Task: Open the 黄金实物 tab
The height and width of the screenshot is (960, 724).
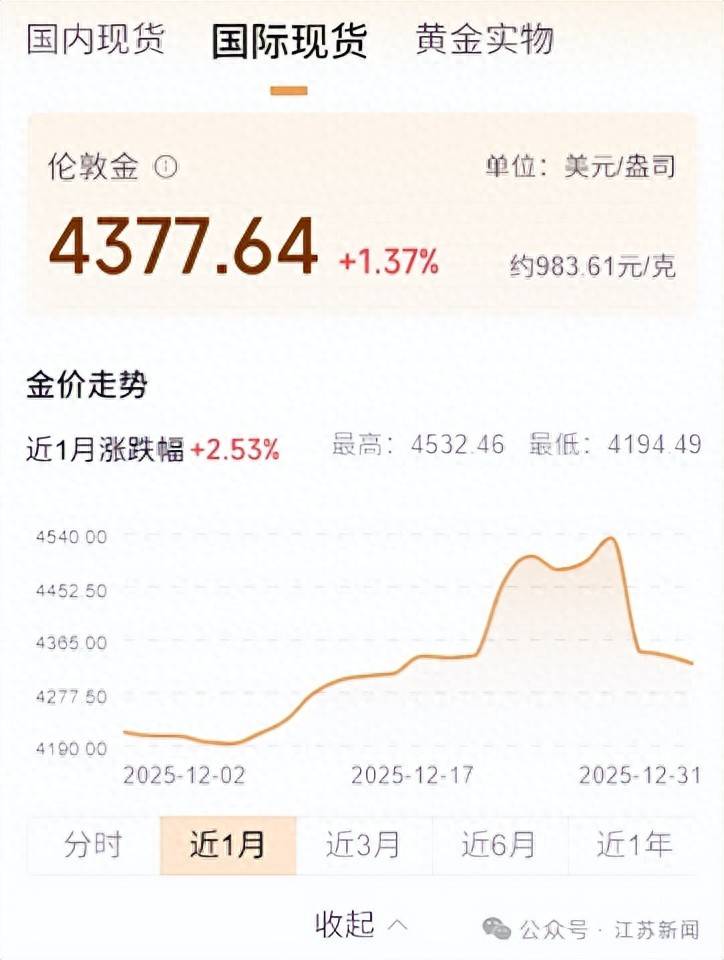Action: (484, 40)
